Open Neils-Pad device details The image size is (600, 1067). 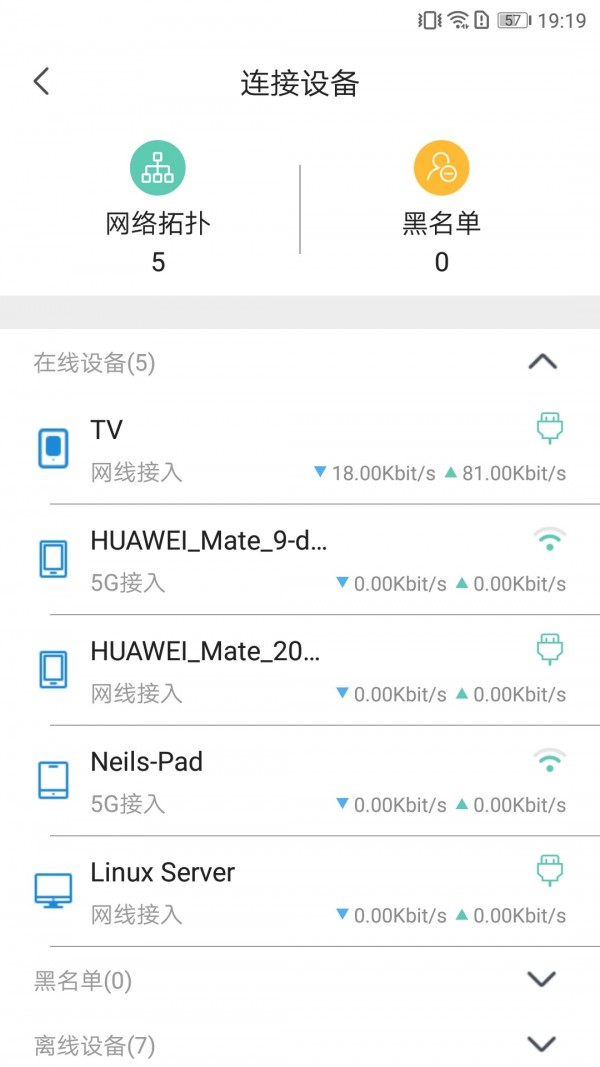(300, 781)
